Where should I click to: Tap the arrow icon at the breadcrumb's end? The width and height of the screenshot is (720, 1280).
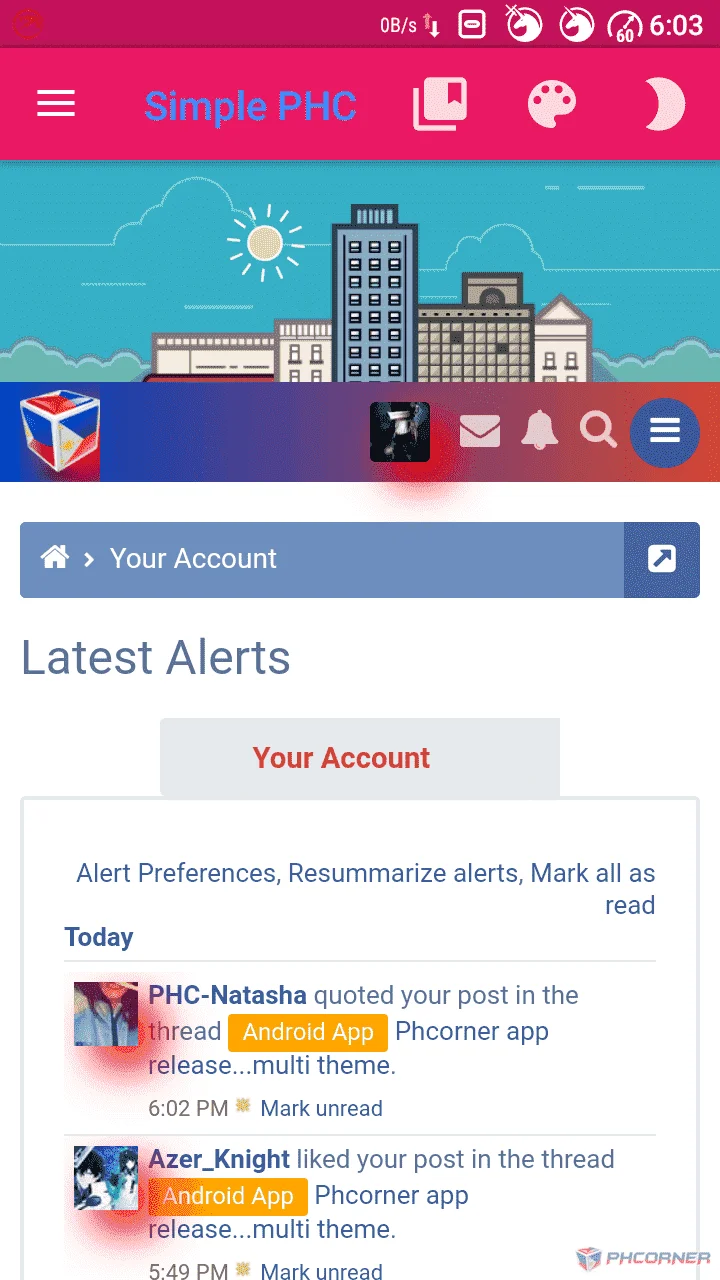662,559
